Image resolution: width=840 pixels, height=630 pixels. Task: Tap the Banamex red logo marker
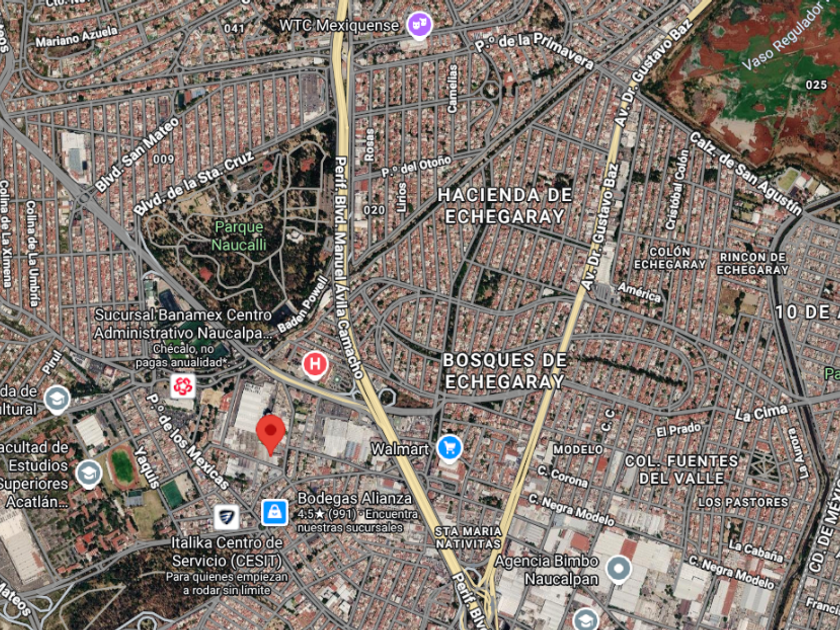(x=183, y=386)
